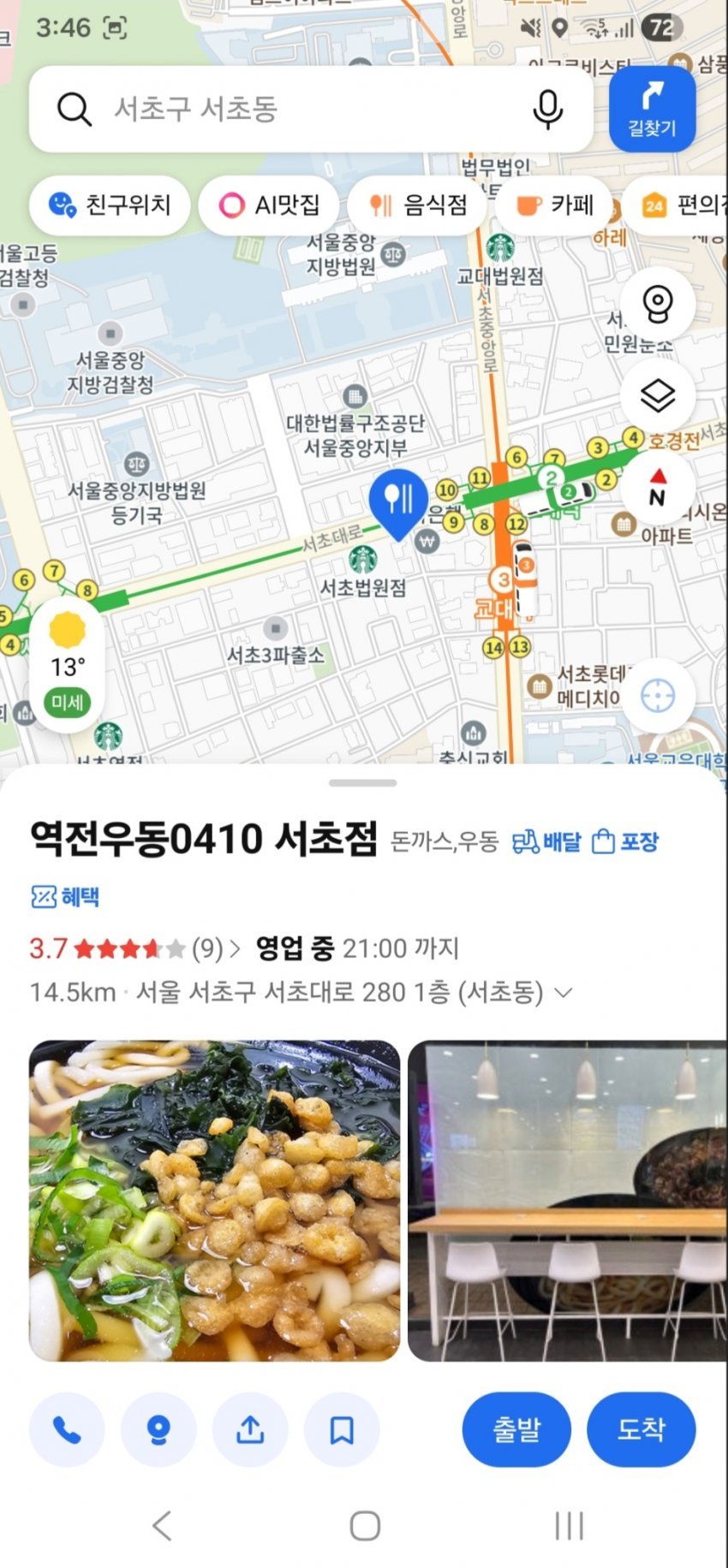Screen dimensions: 728x1568
Task: Open the 혜택 benefits link
Action: (66, 897)
